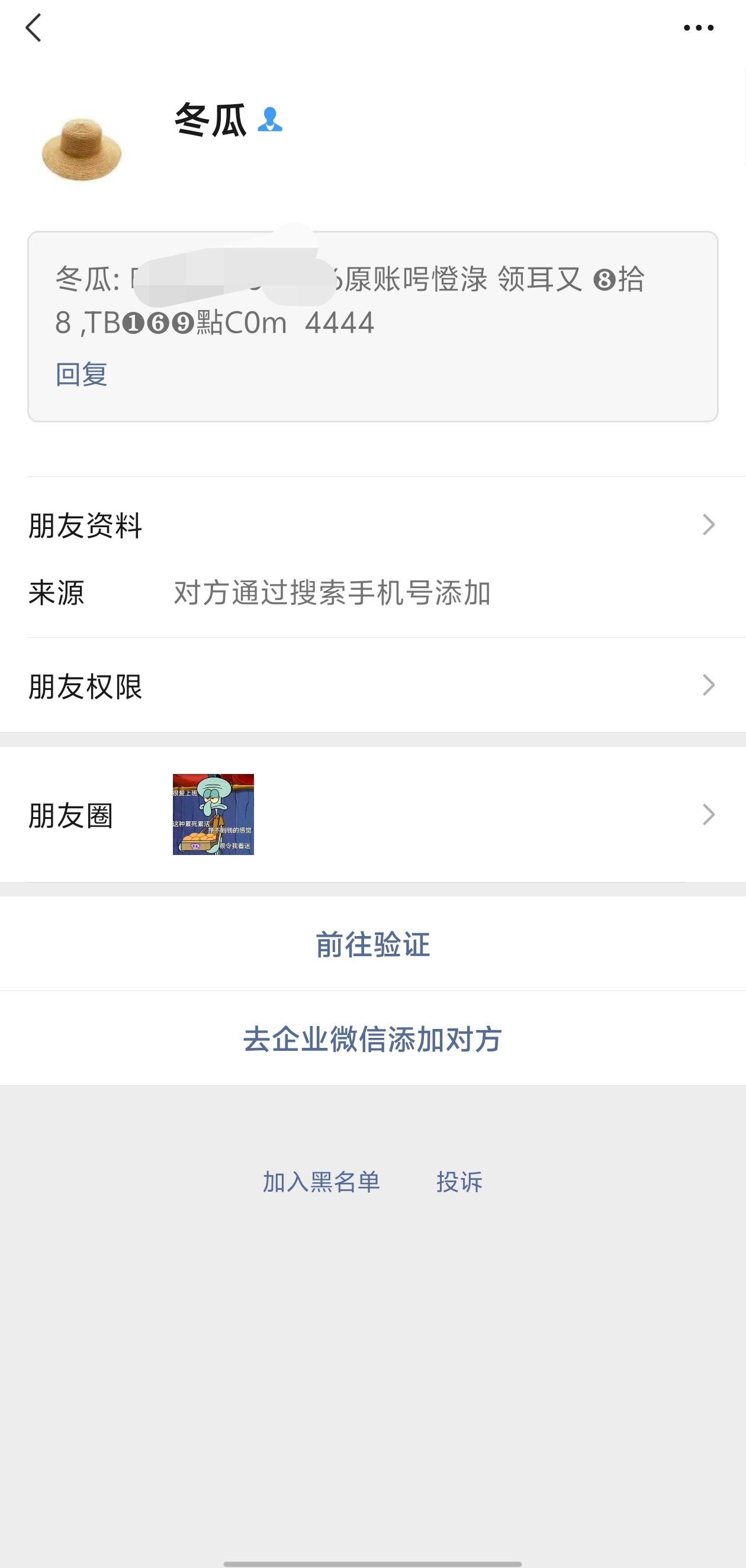Tap 前往验证 to verify the request
746x1568 pixels.
[x=372, y=944]
